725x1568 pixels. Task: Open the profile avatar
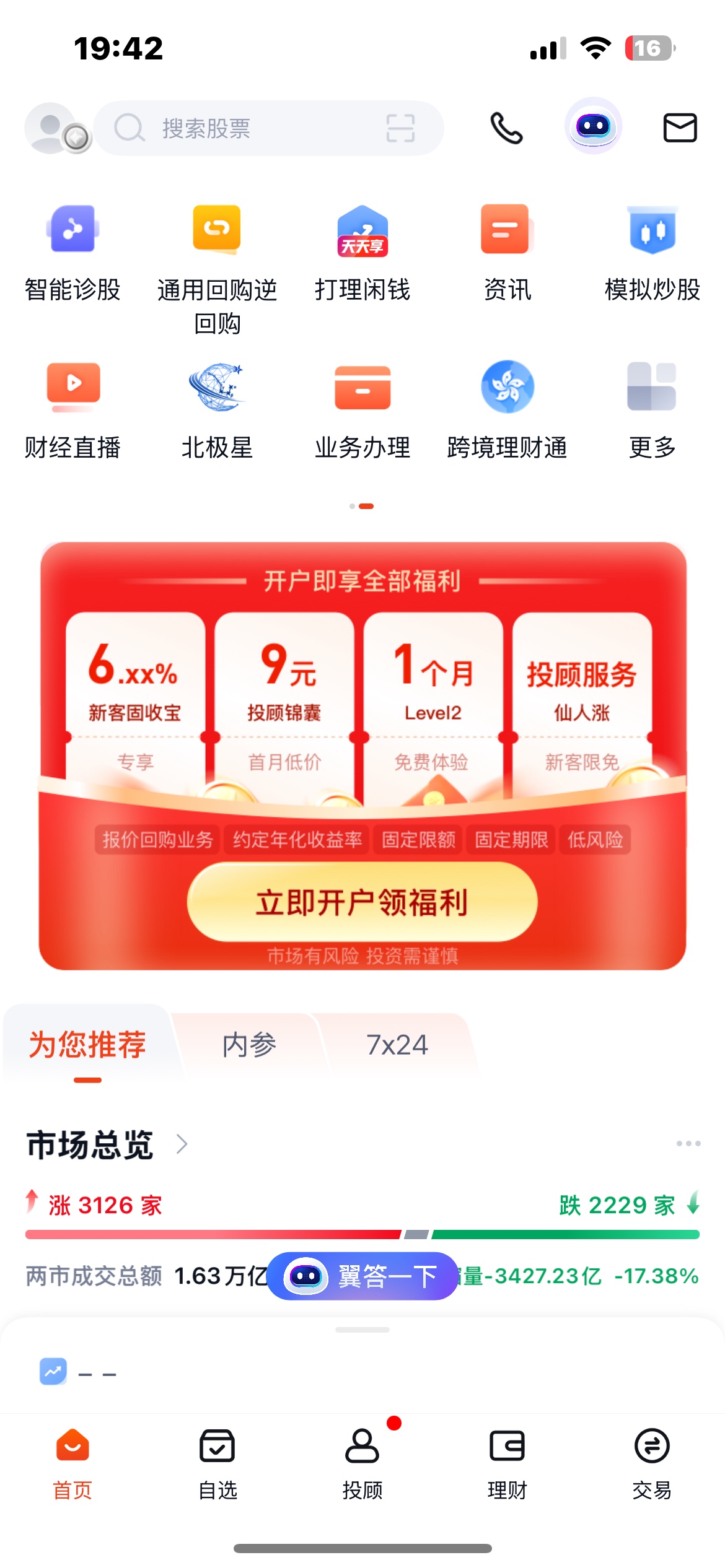coord(57,128)
